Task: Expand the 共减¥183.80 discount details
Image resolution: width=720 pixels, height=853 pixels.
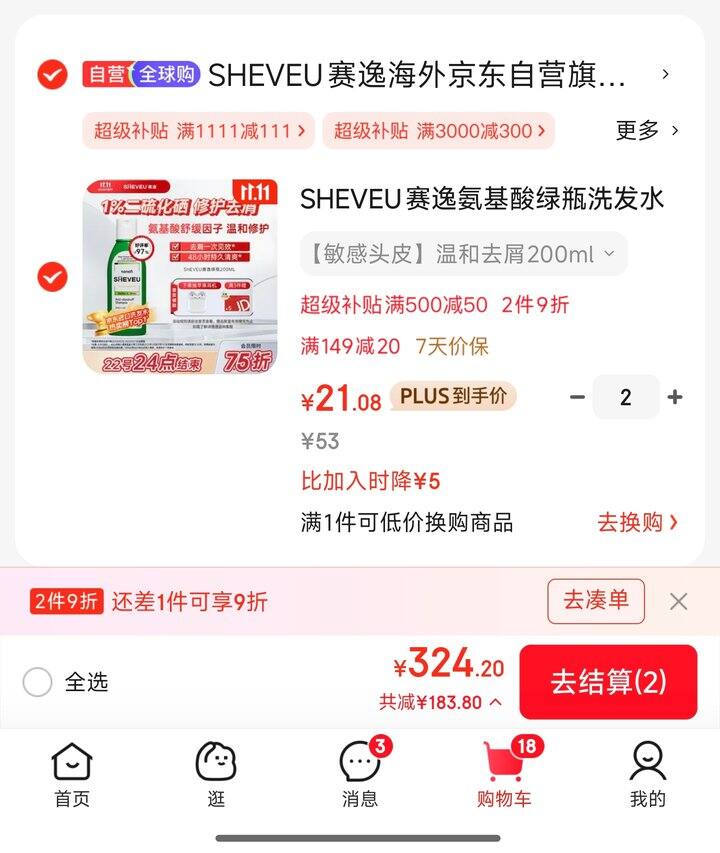Action: pyautogui.click(x=440, y=702)
